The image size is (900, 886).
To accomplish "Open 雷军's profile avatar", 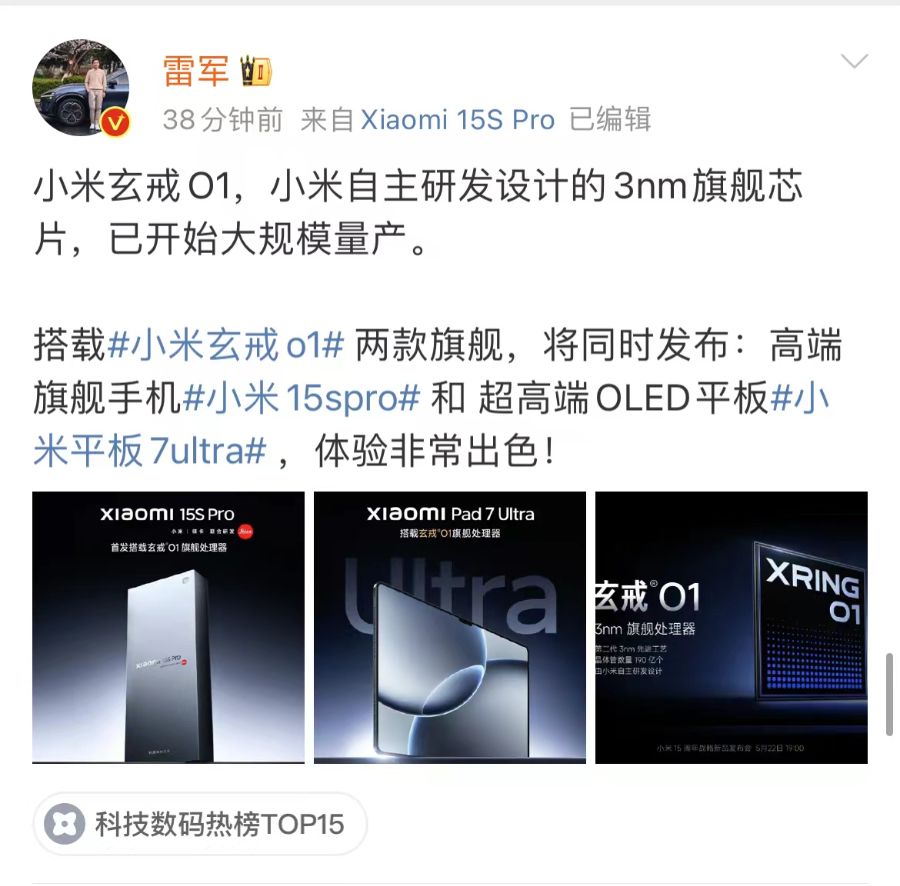I will click(81, 87).
